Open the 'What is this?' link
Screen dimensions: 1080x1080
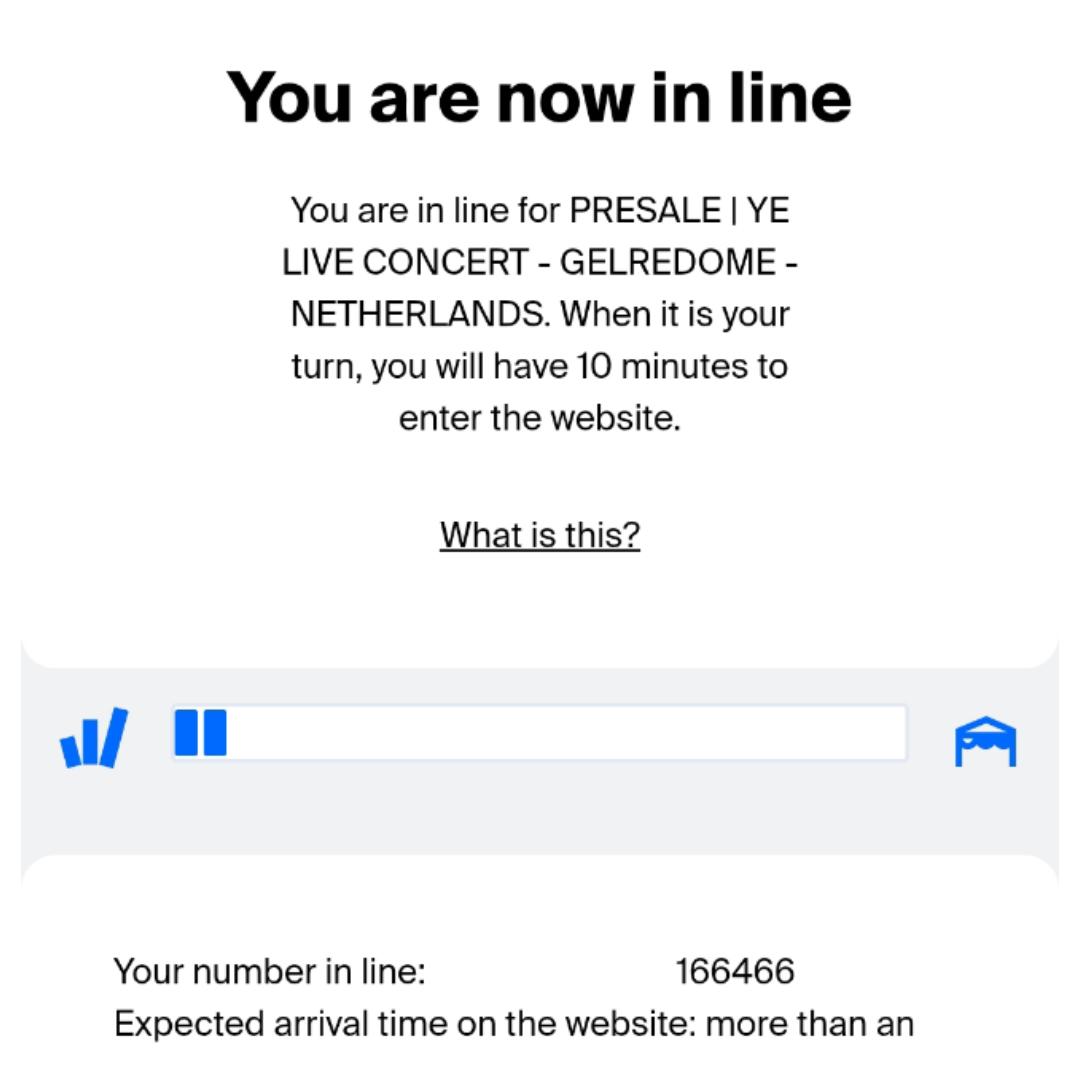click(x=539, y=535)
